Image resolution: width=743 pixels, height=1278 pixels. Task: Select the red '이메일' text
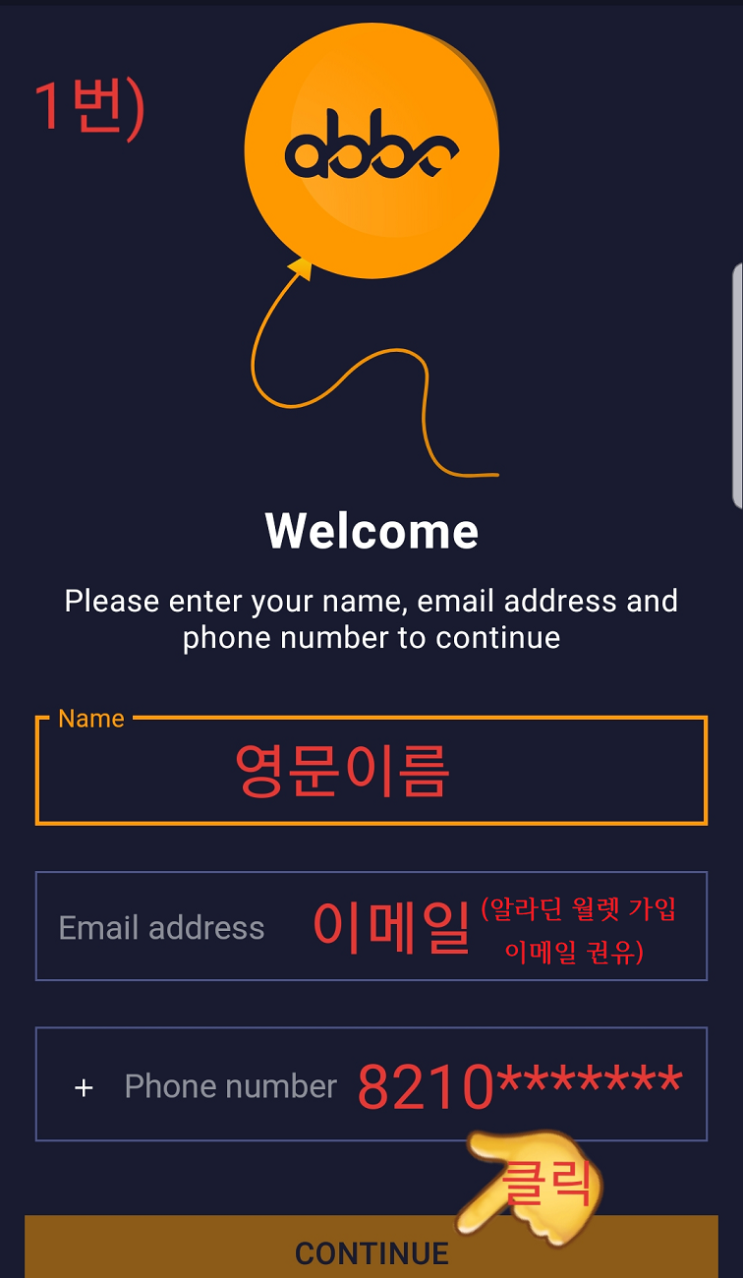click(392, 923)
